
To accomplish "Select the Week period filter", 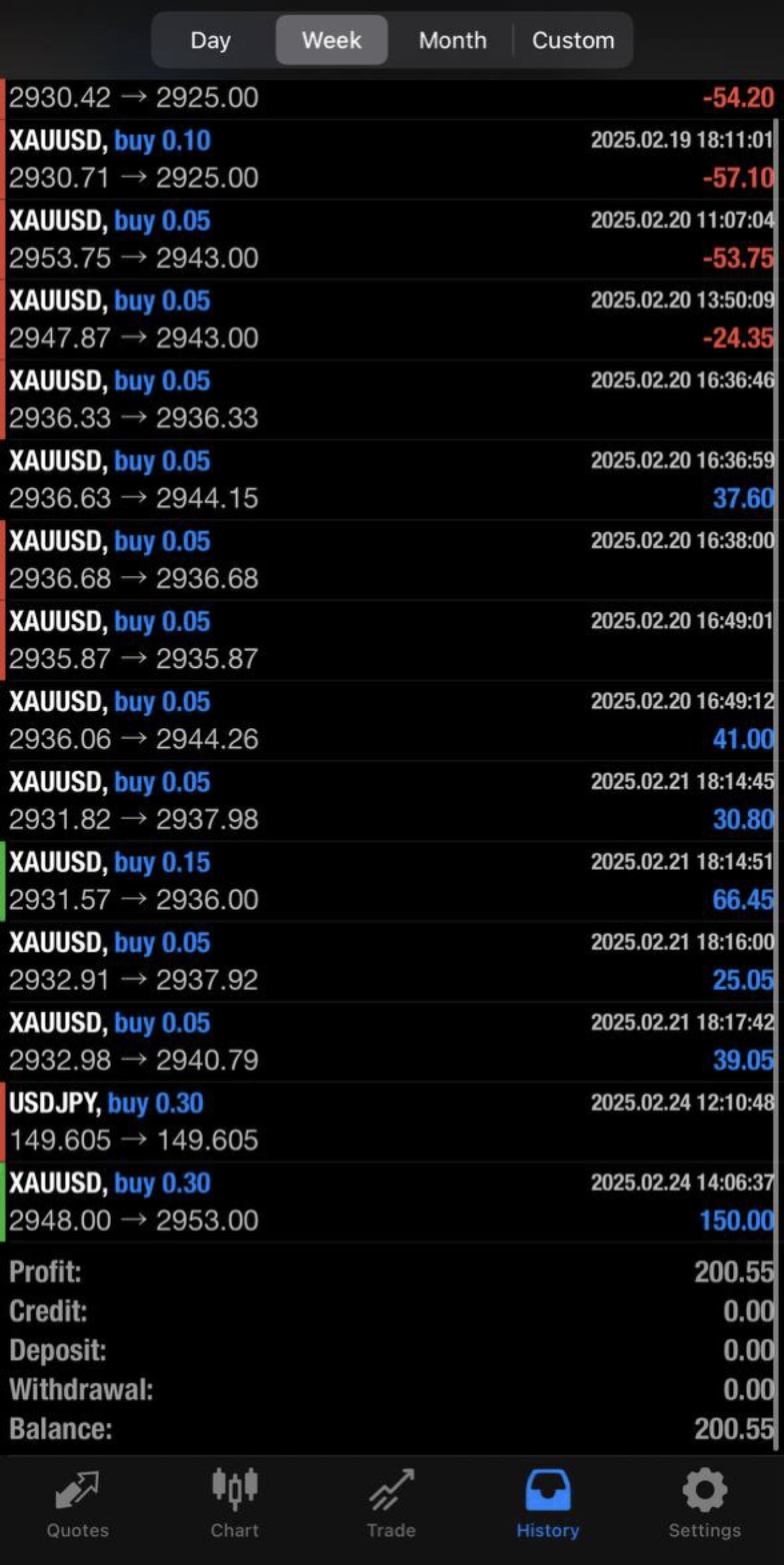I will pyautogui.click(x=331, y=41).
